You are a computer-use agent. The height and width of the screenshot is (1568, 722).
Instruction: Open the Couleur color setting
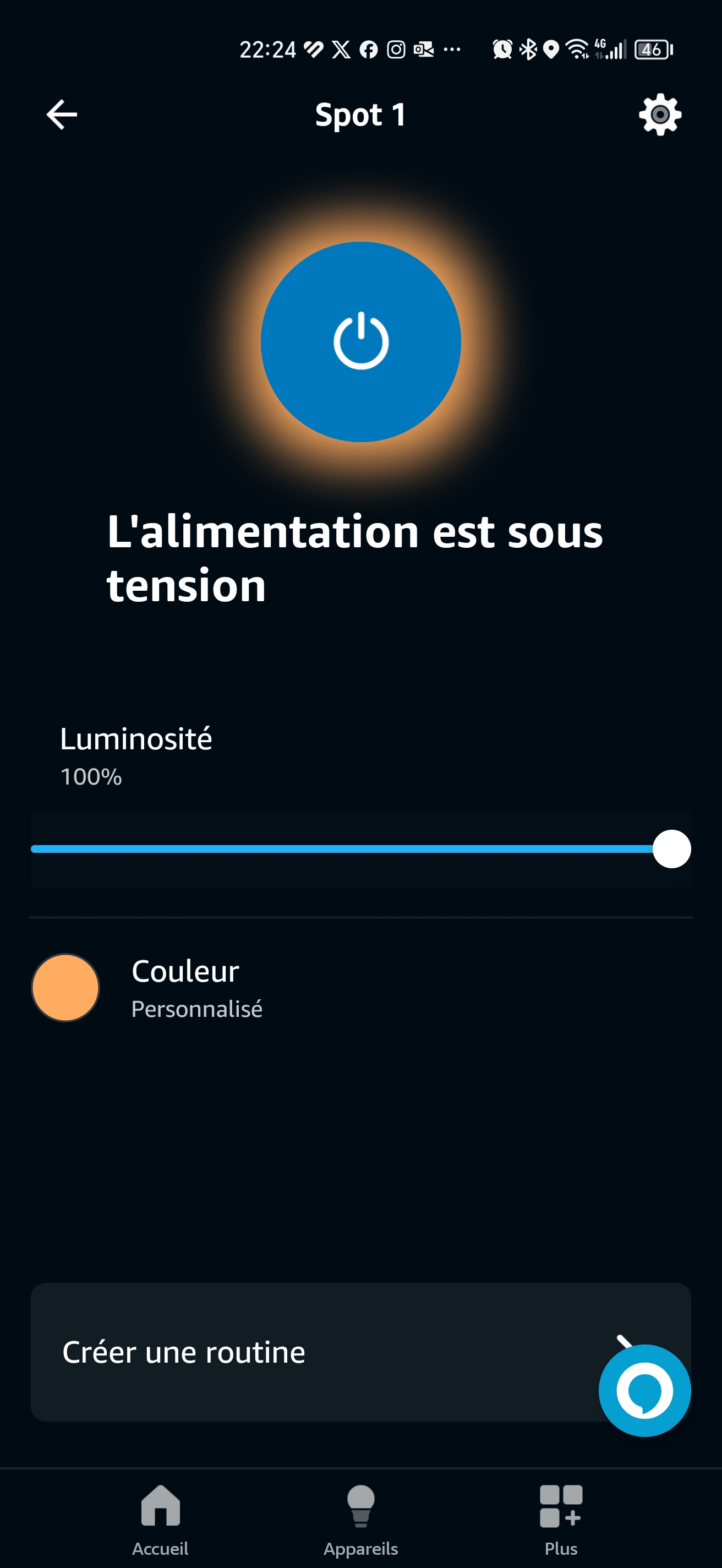[360, 987]
